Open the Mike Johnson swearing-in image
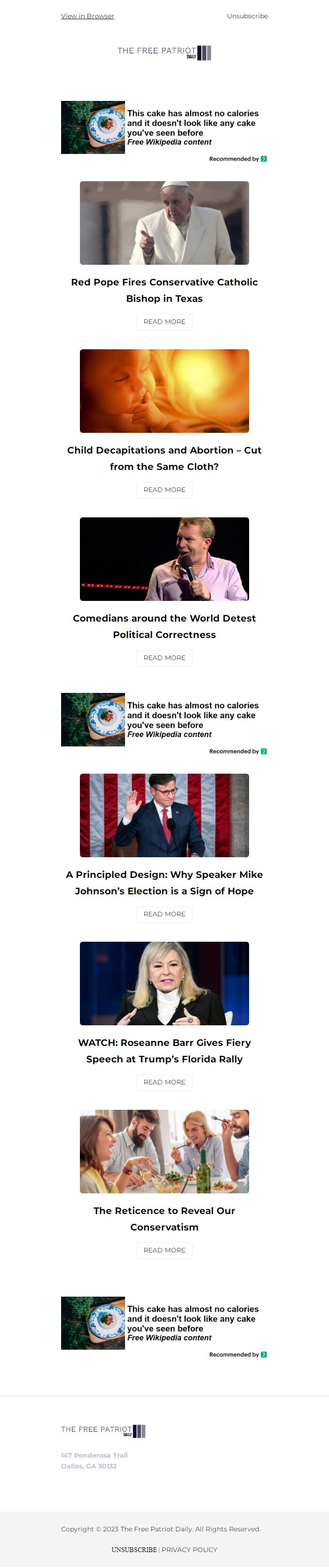 click(x=164, y=815)
